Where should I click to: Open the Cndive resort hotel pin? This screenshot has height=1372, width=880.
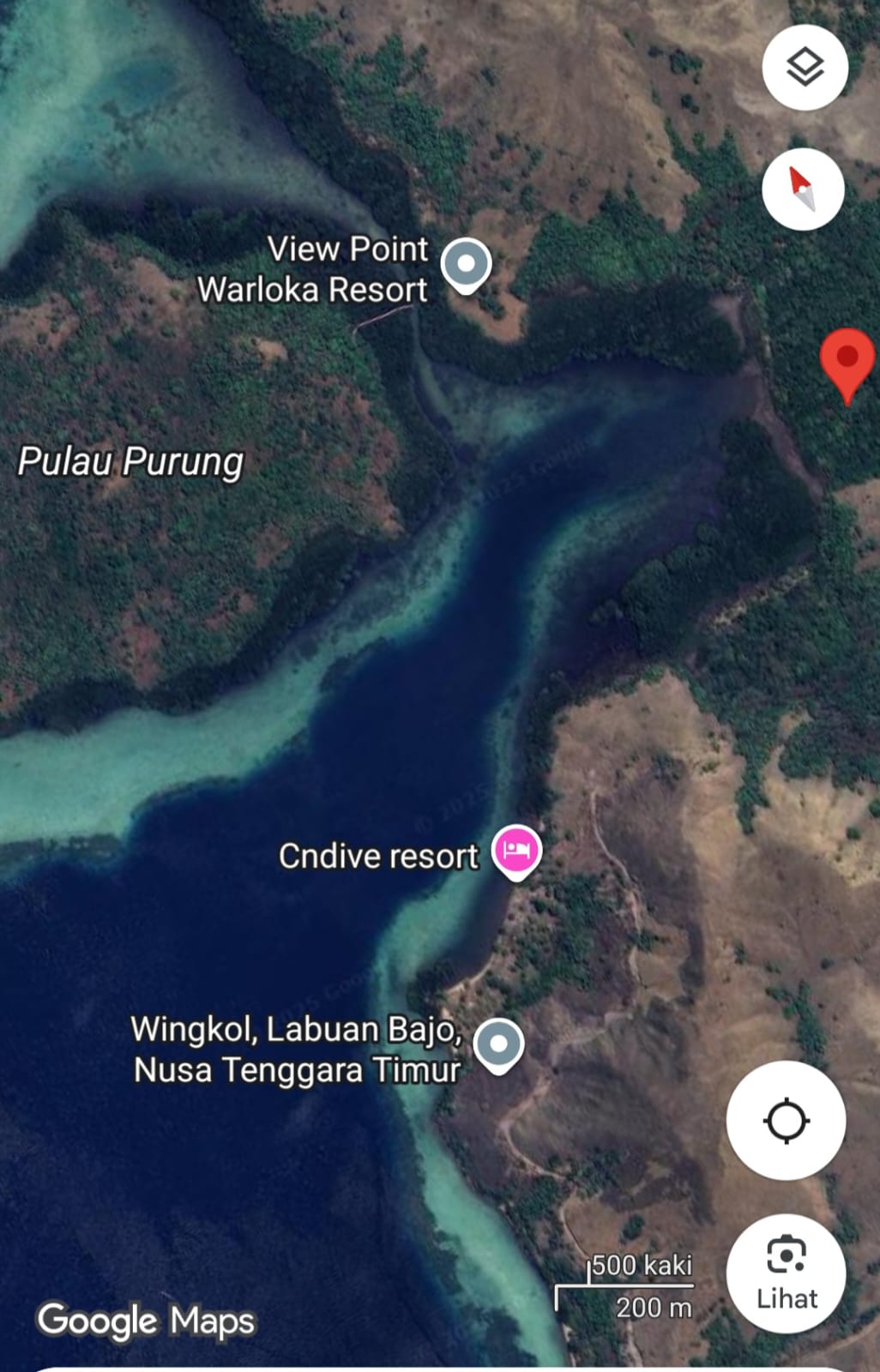[x=516, y=851]
